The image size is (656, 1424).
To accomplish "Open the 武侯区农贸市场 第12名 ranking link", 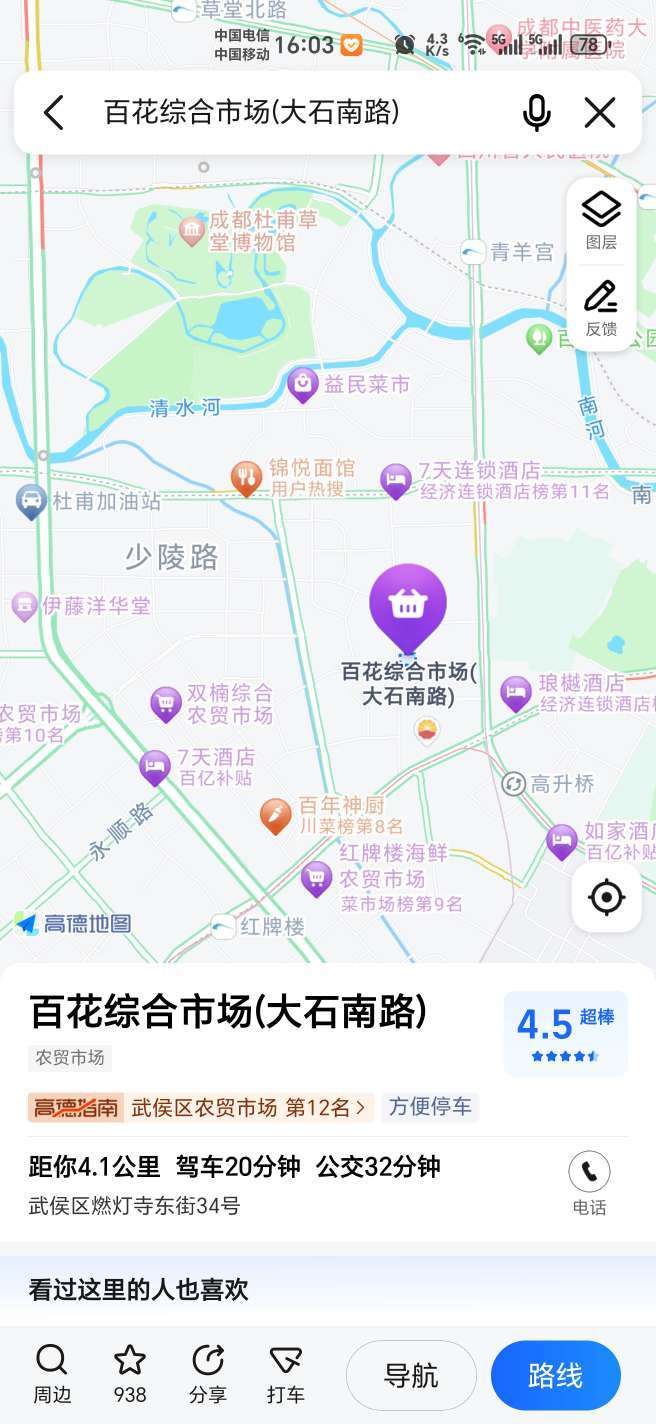I will (251, 1107).
